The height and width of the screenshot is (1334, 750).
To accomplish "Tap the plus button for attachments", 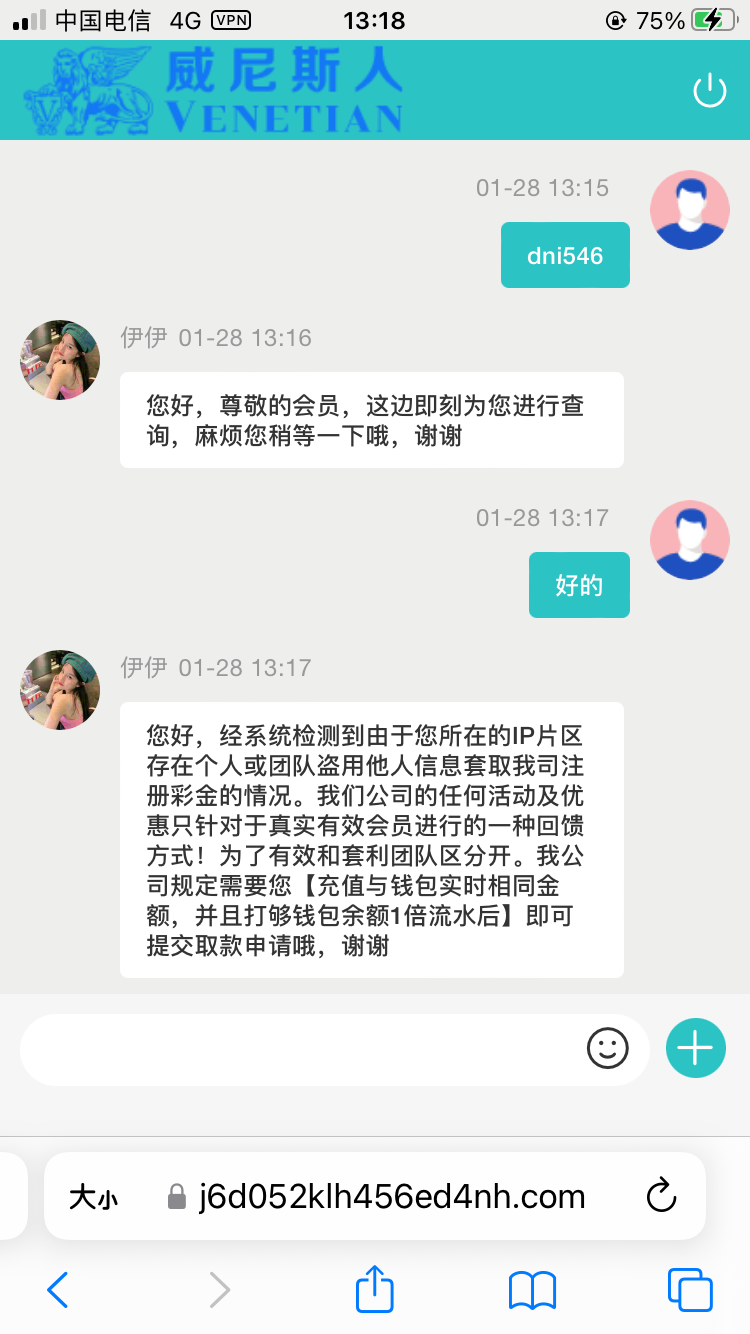I will click(x=695, y=1048).
